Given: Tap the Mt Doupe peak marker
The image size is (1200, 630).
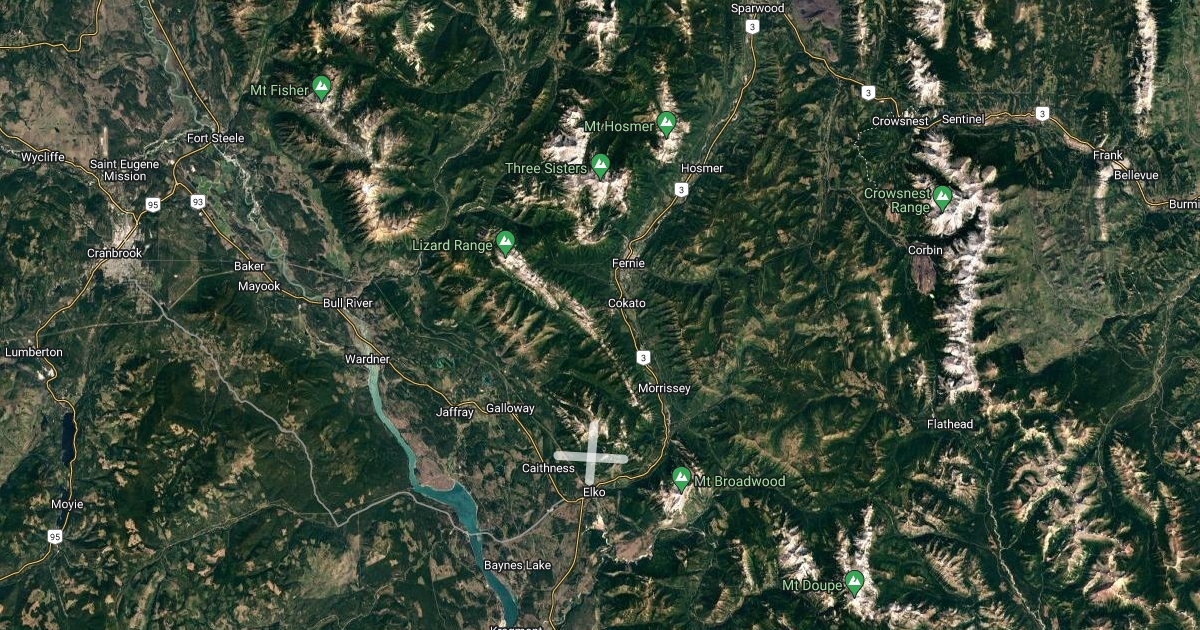Looking at the screenshot, I should (x=854, y=581).
